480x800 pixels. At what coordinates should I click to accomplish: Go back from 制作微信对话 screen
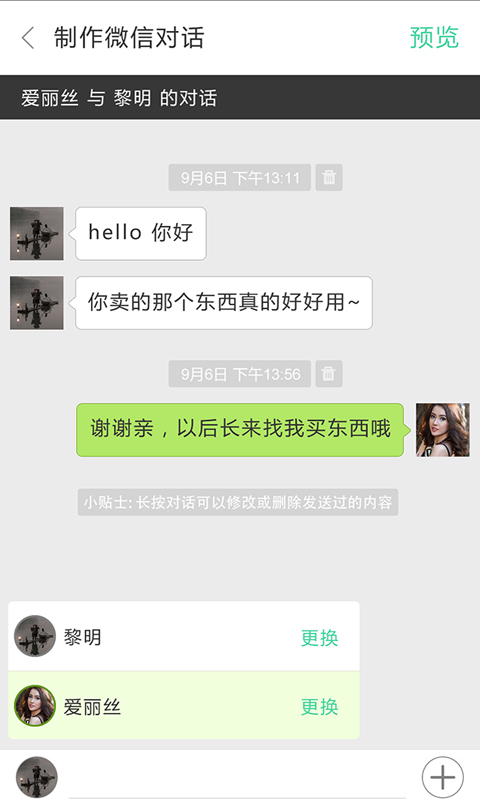click(x=29, y=38)
